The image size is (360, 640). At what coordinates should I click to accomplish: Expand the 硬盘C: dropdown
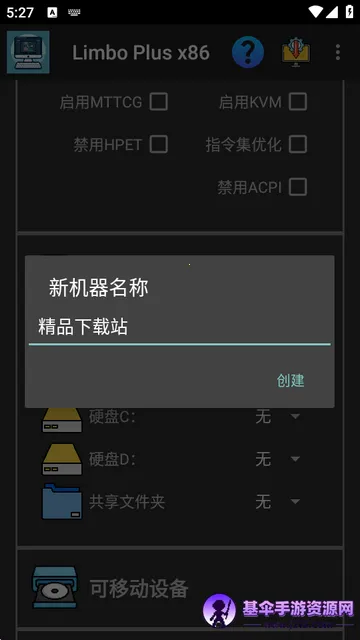[278, 417]
